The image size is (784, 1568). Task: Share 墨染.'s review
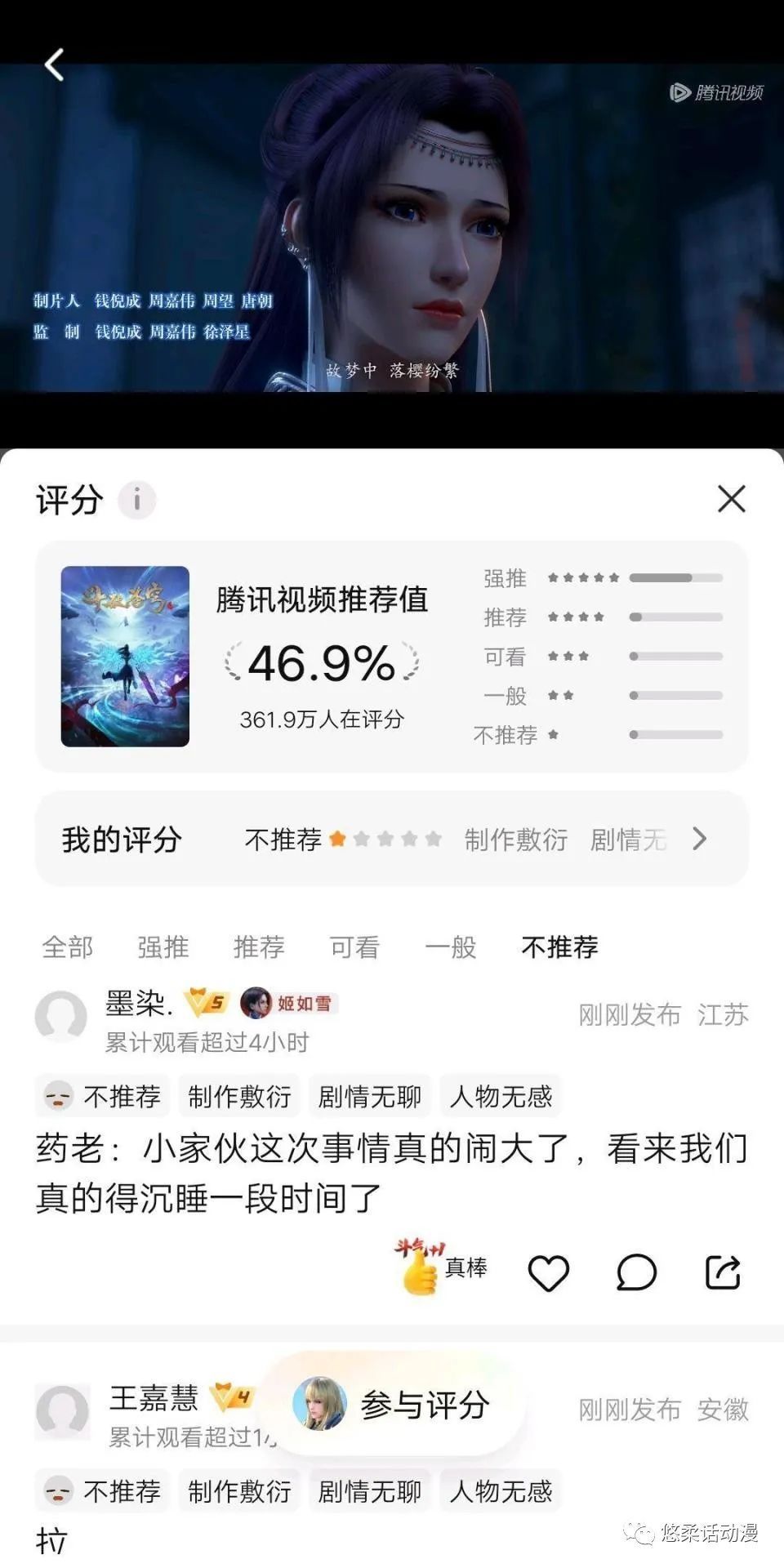point(723,1272)
